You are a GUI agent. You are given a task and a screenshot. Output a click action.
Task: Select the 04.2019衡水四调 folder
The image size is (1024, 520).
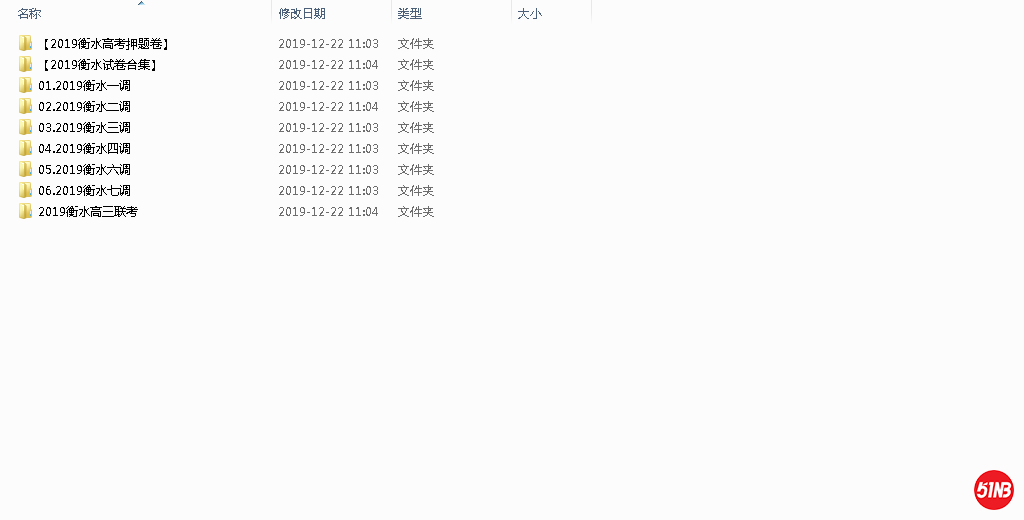click(84, 149)
